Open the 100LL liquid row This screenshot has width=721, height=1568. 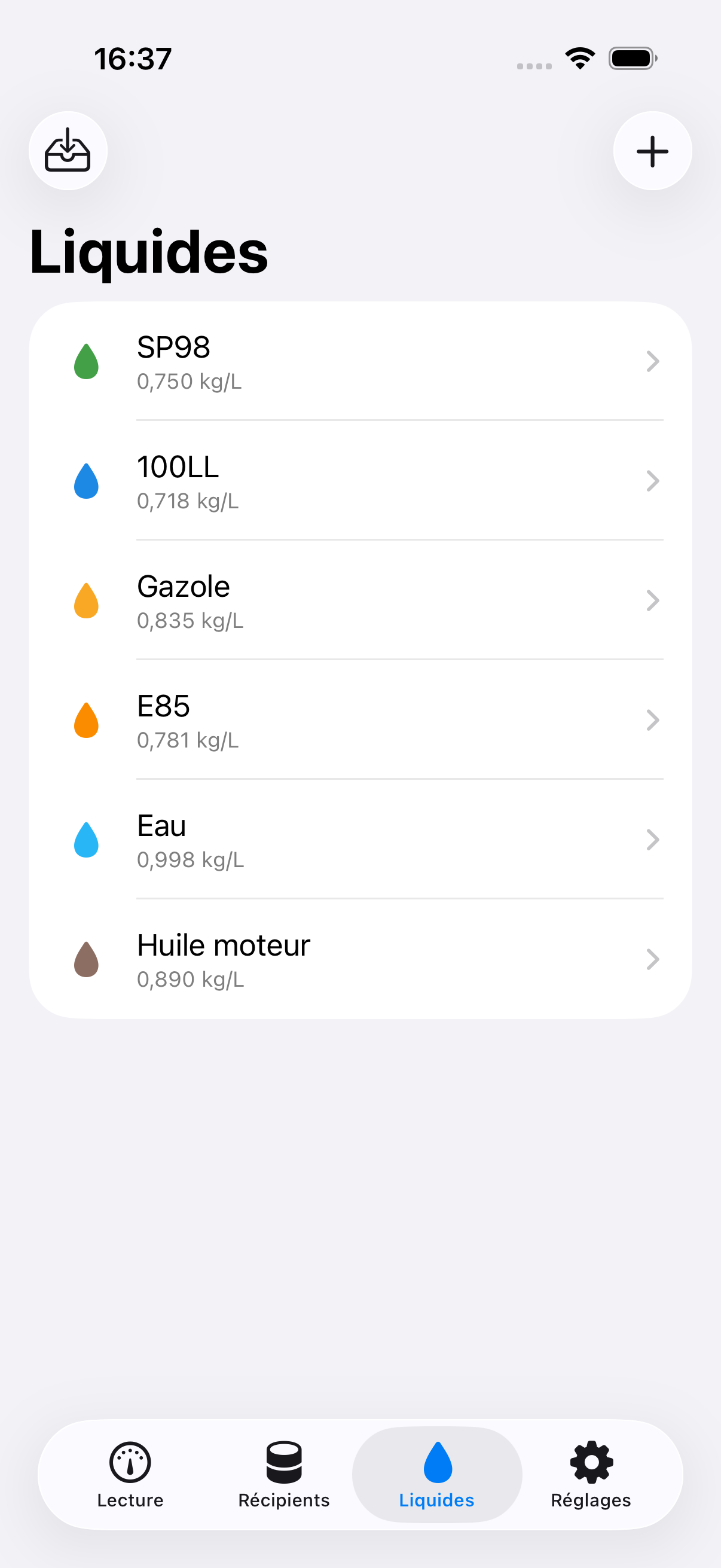point(360,481)
